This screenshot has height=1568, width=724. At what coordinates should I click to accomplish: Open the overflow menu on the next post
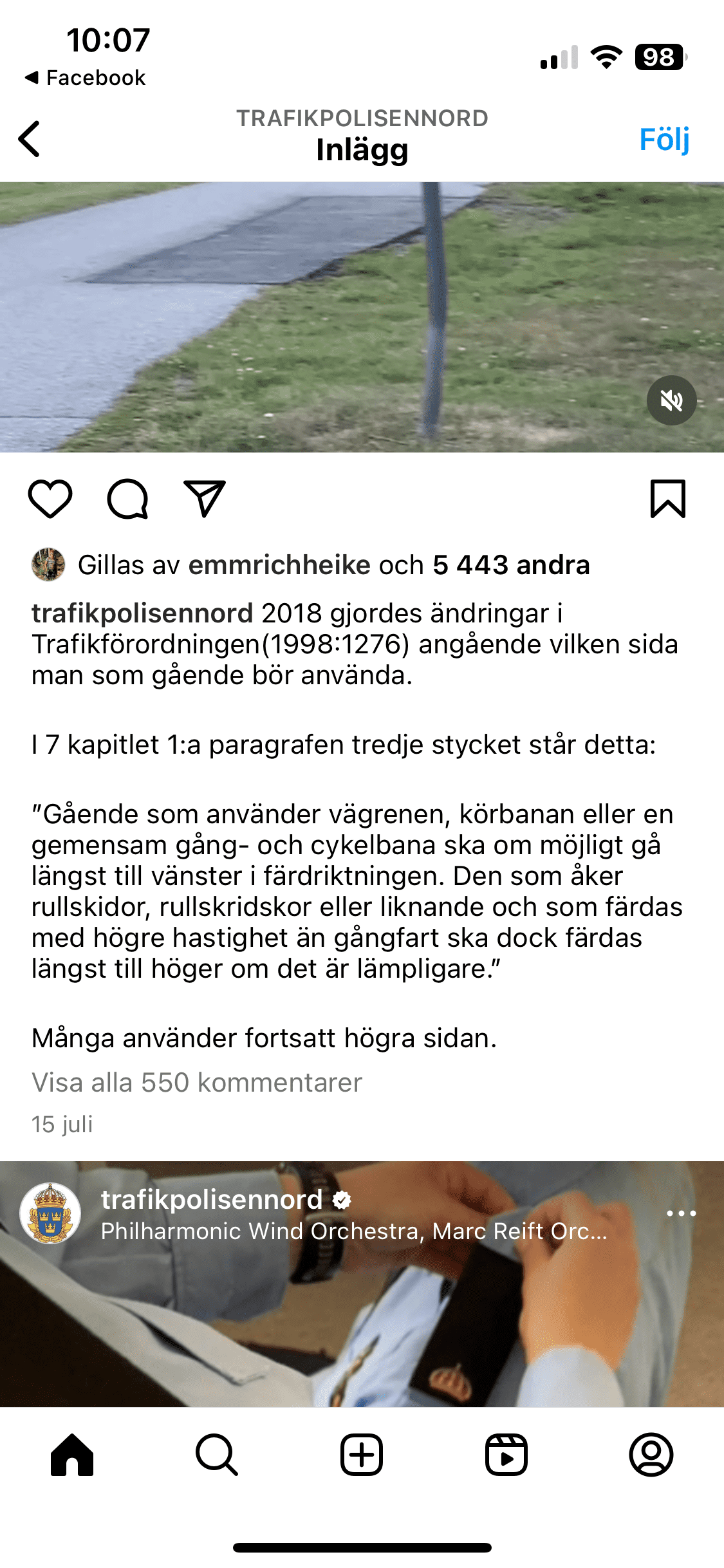coord(681,1213)
